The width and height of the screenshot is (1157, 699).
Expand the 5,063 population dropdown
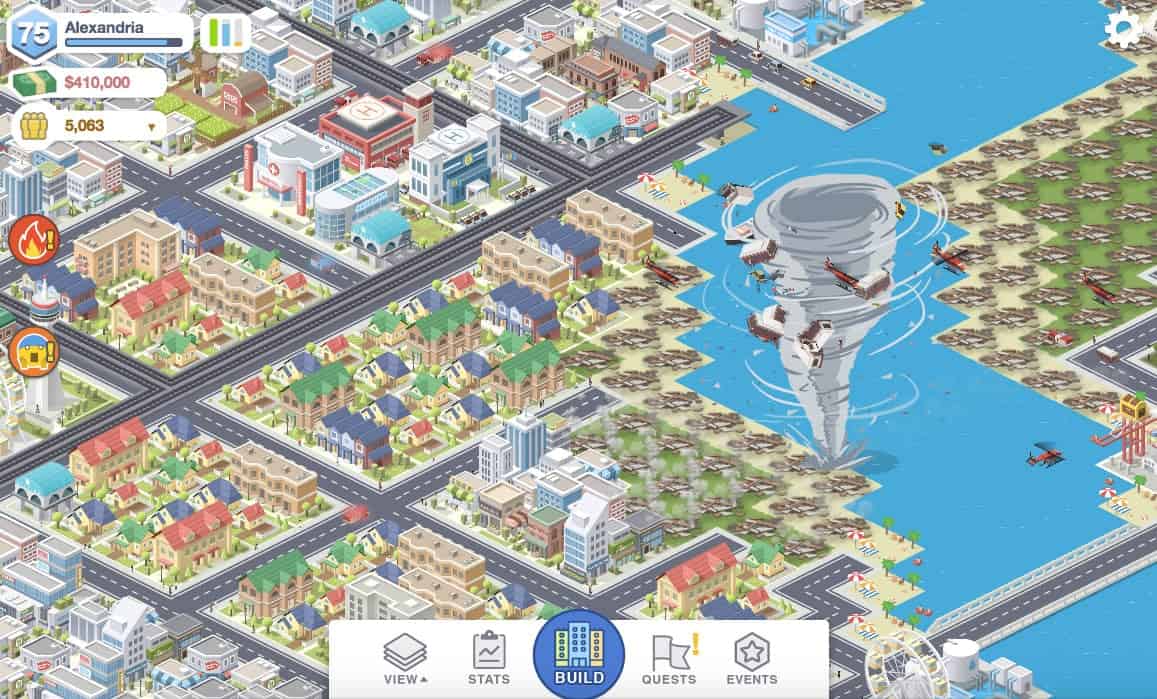coord(152,127)
